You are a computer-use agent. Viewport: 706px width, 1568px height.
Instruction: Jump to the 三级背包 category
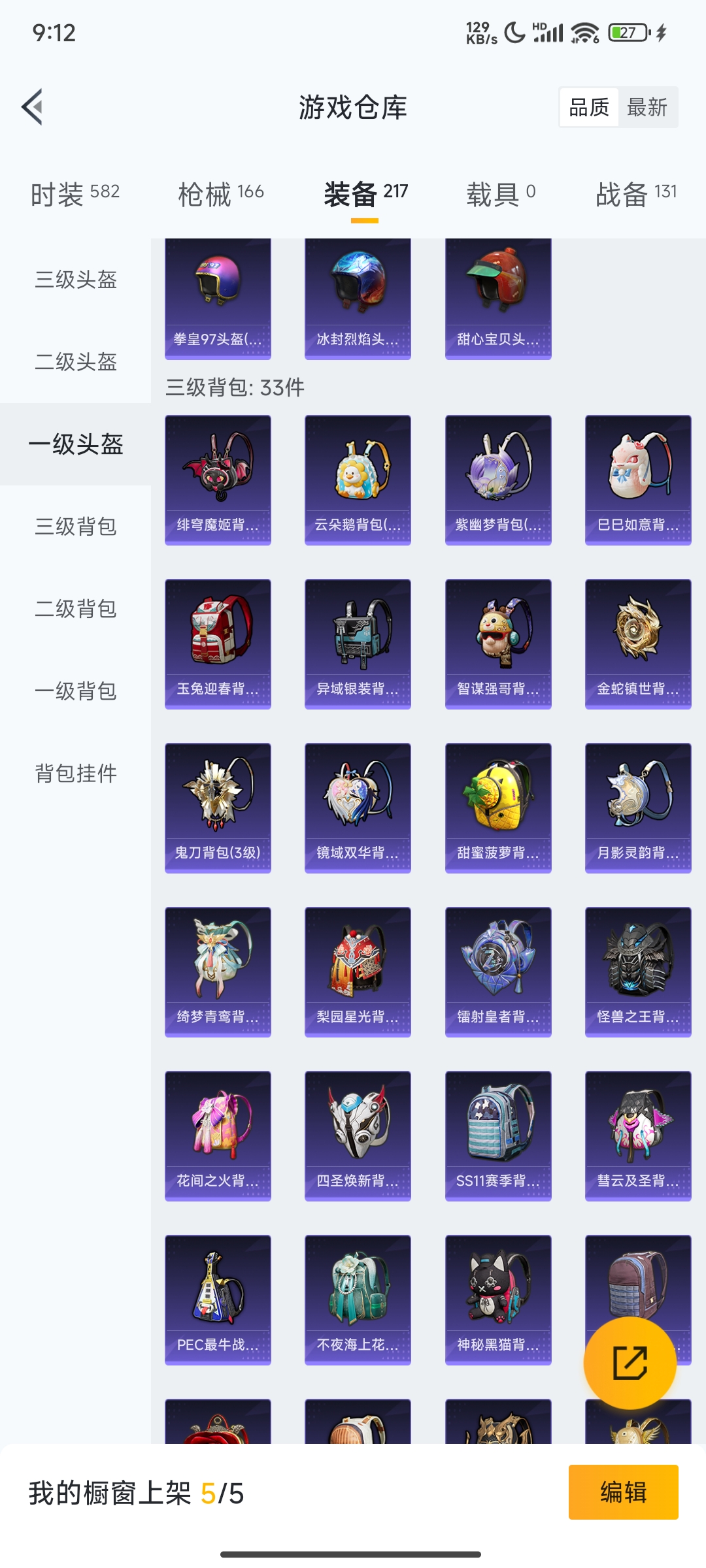[76, 527]
